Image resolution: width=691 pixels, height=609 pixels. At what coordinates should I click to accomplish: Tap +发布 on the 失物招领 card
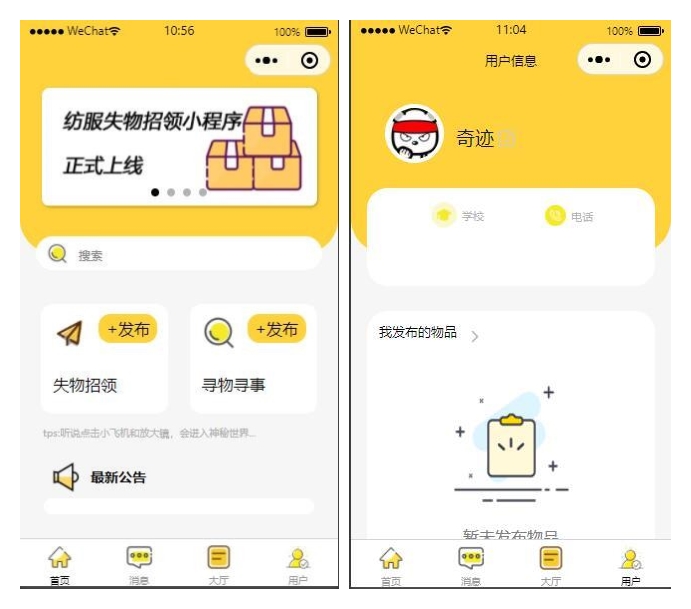[128, 329]
